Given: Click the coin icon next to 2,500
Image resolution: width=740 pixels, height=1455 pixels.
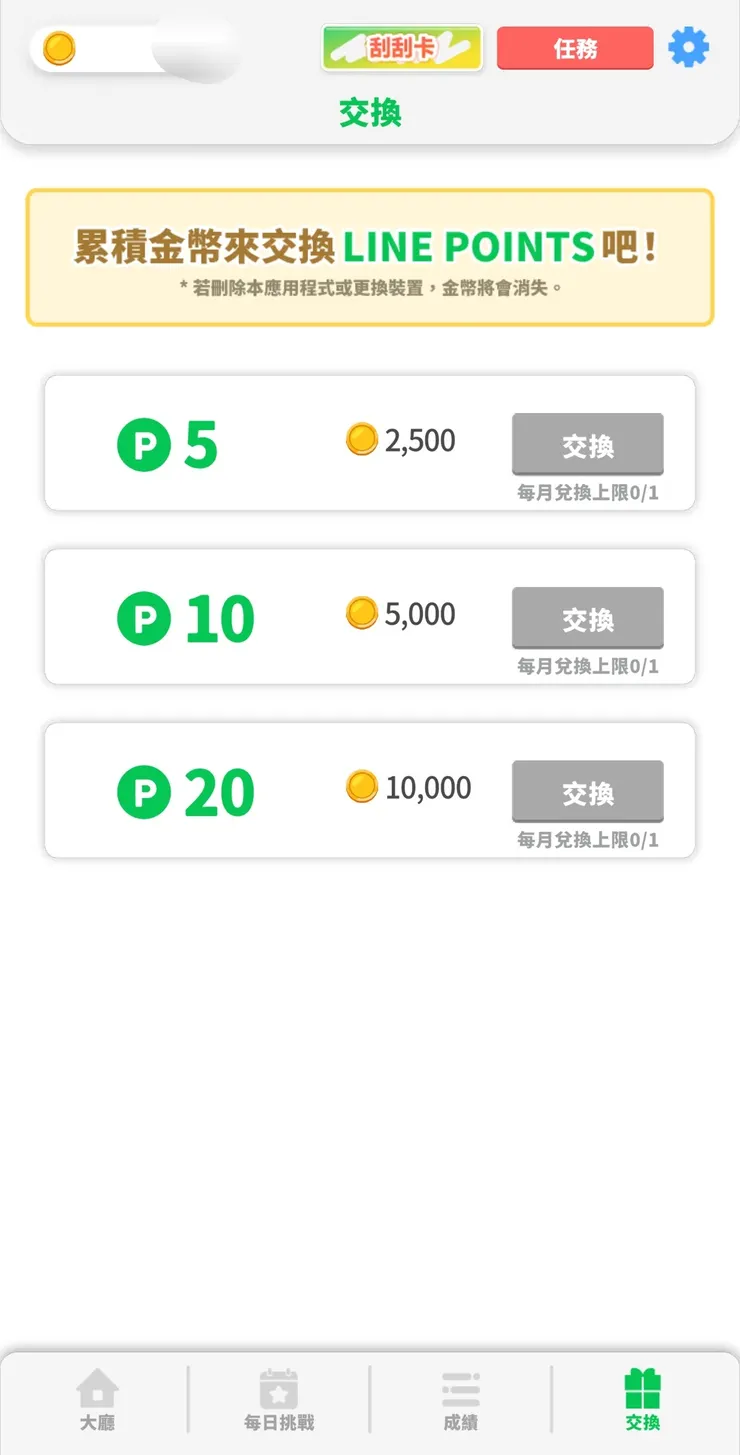Looking at the screenshot, I should [361, 440].
